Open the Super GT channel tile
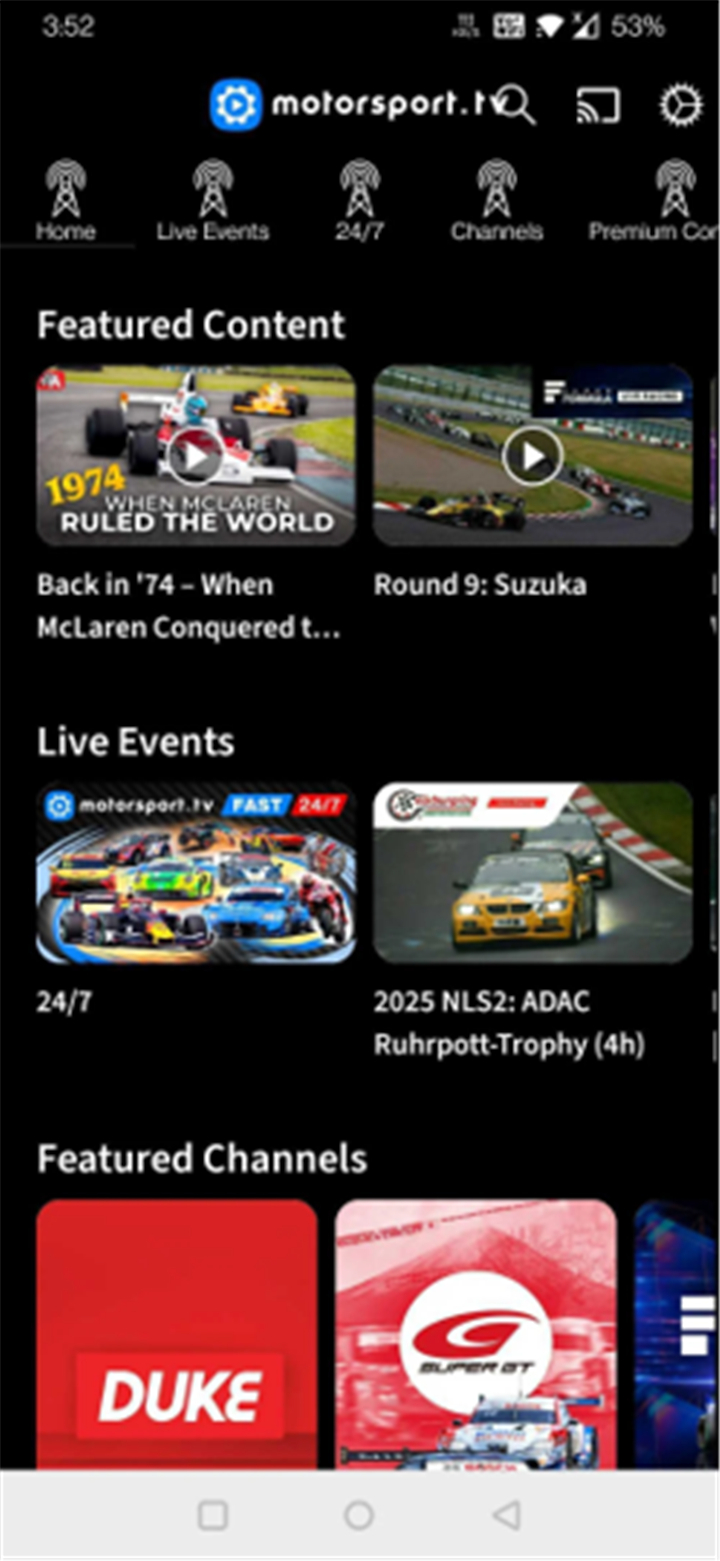720x1561 pixels. [476, 1334]
